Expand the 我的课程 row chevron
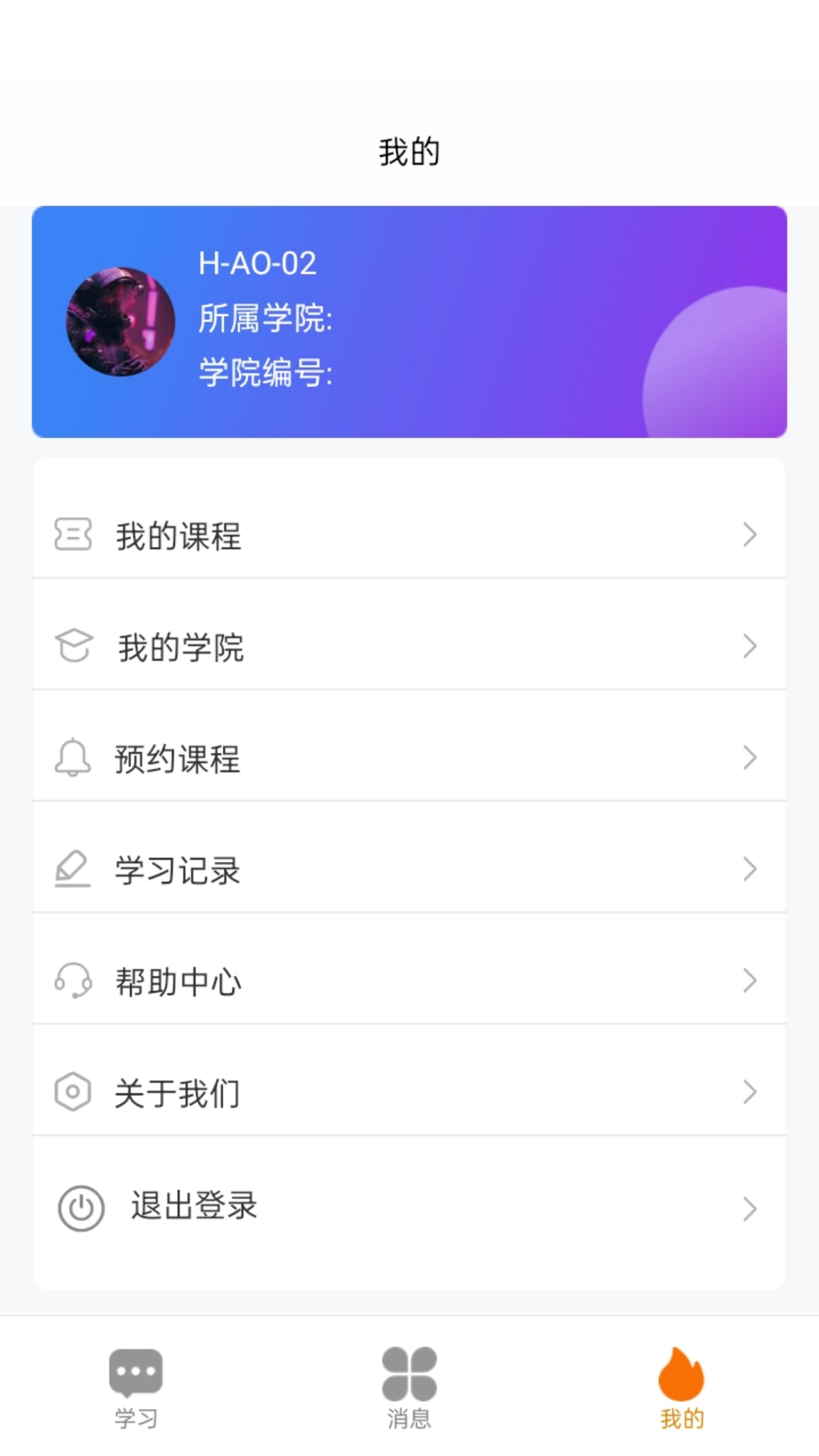The image size is (819, 1456). 751,535
